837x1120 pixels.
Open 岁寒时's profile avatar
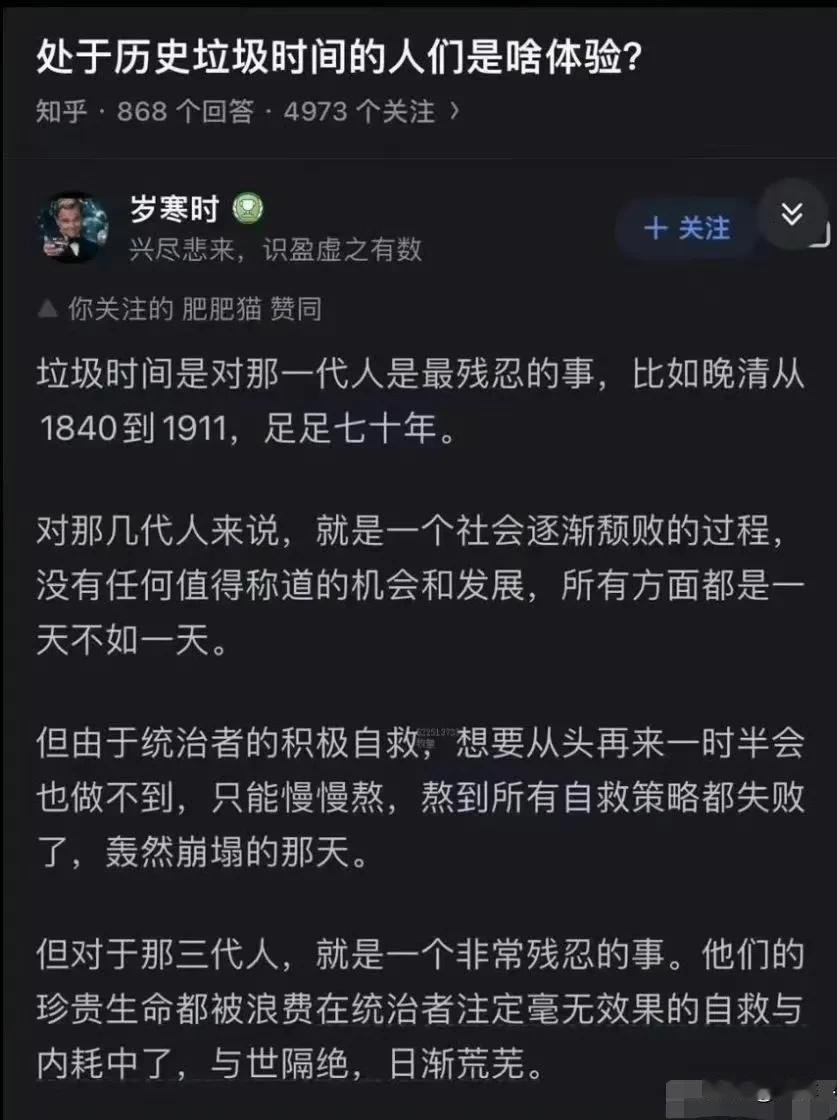click(x=72, y=227)
